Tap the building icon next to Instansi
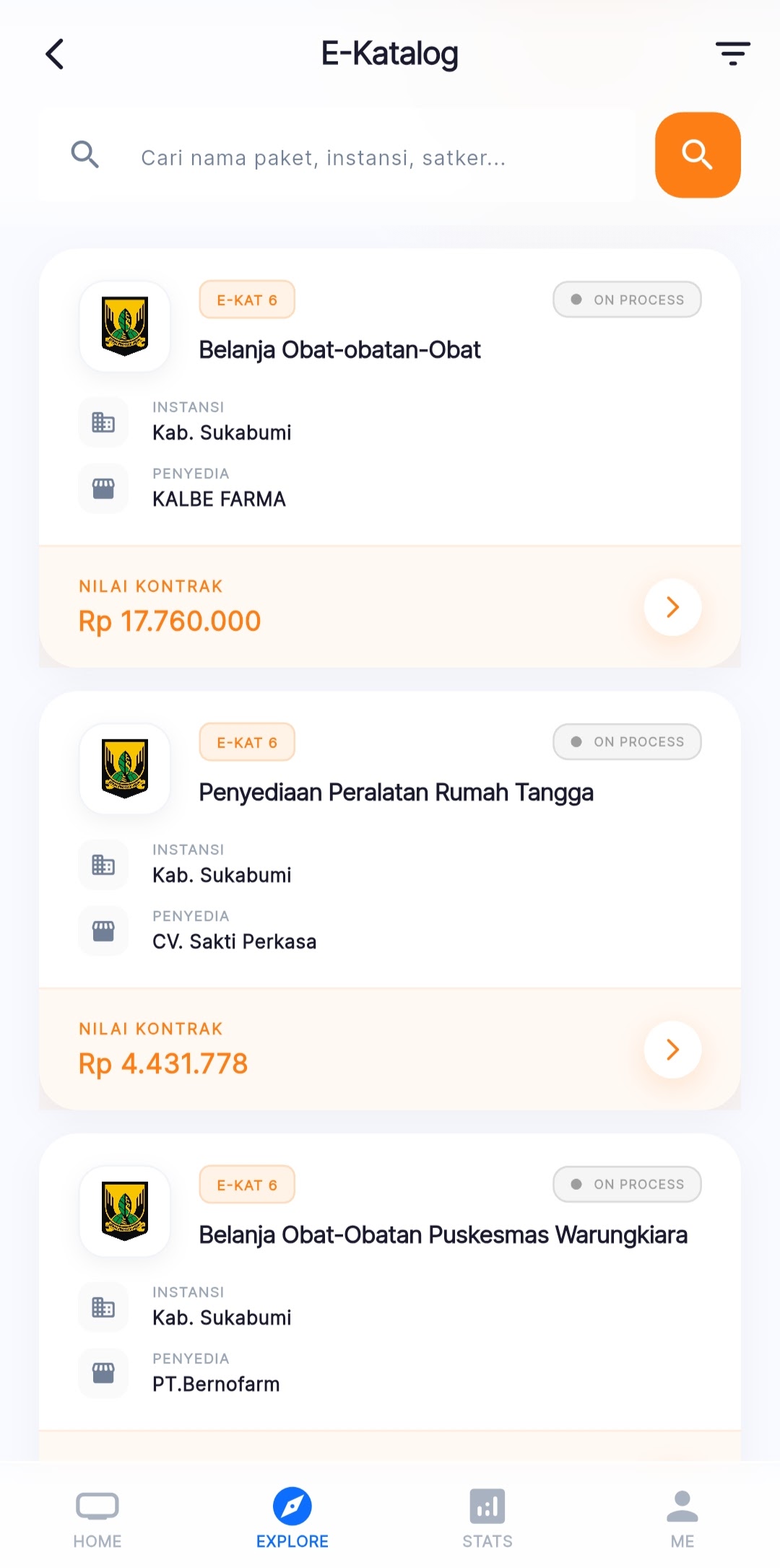The width and height of the screenshot is (780, 1568). 103,422
